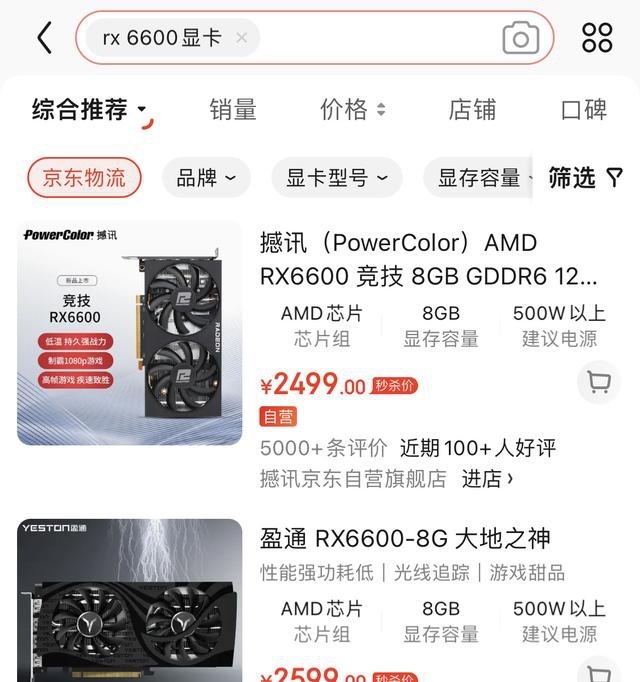Open the 筛选 filter panel
This screenshot has height=682, width=640.
[585, 178]
